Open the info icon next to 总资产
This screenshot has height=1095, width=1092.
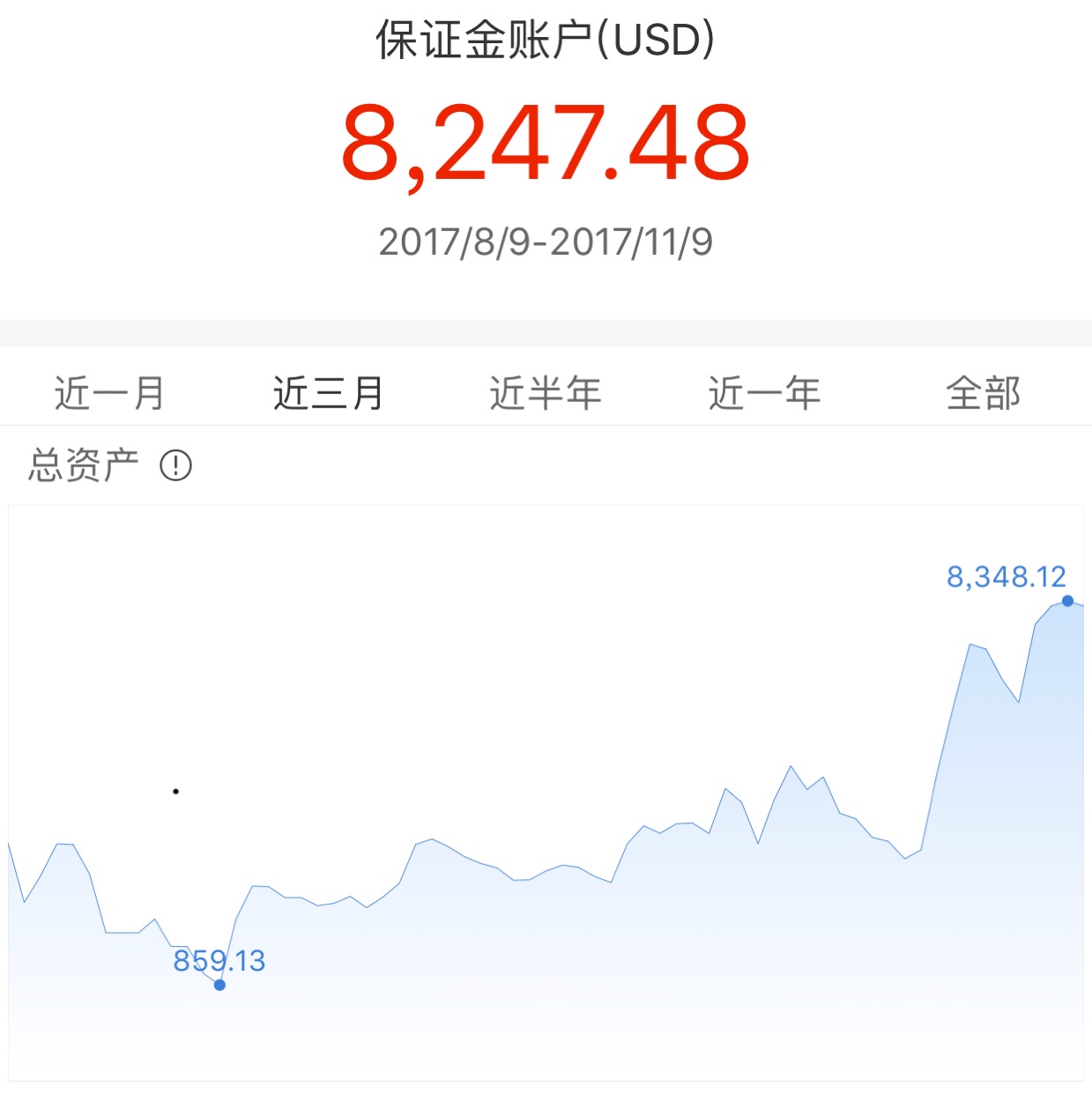coord(175,465)
